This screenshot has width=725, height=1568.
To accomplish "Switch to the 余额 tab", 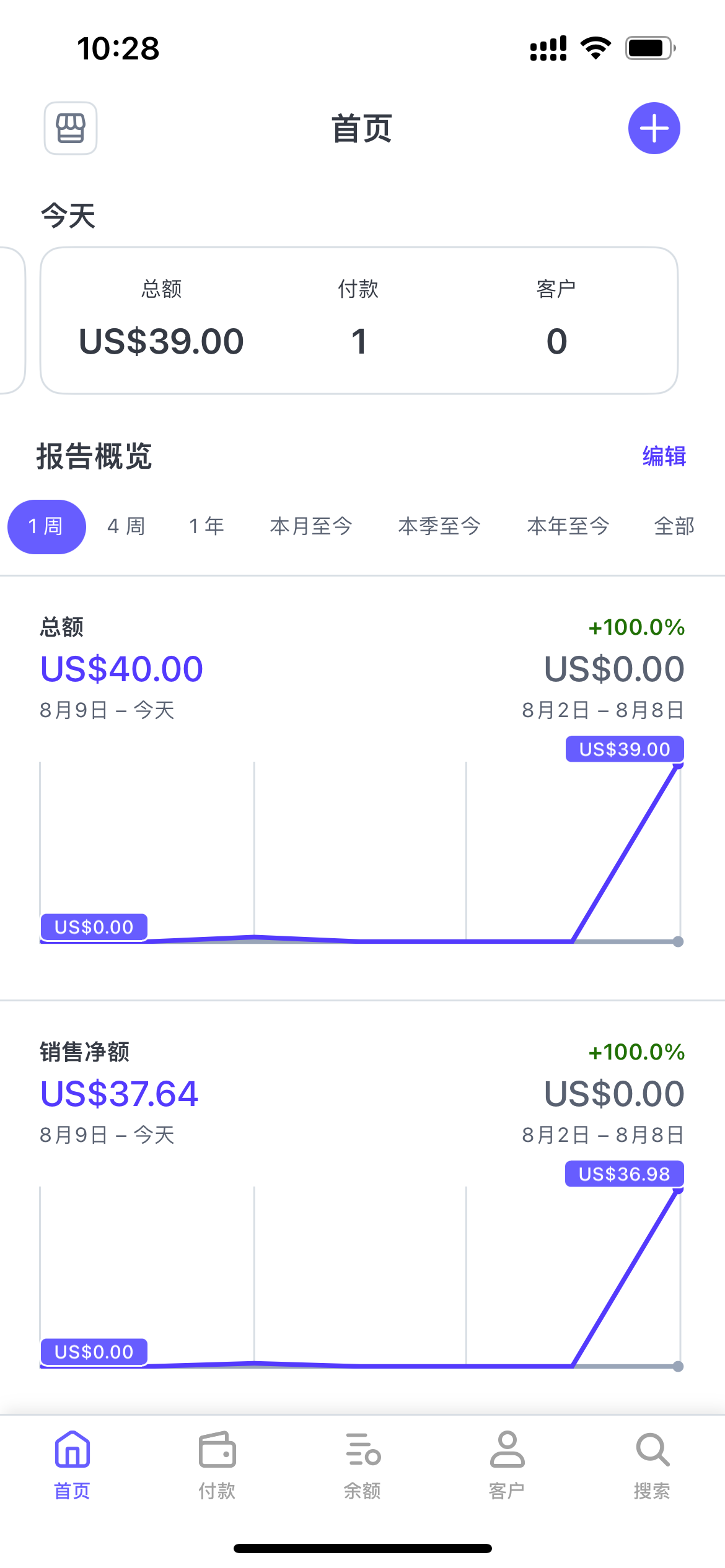I will [x=362, y=1465].
